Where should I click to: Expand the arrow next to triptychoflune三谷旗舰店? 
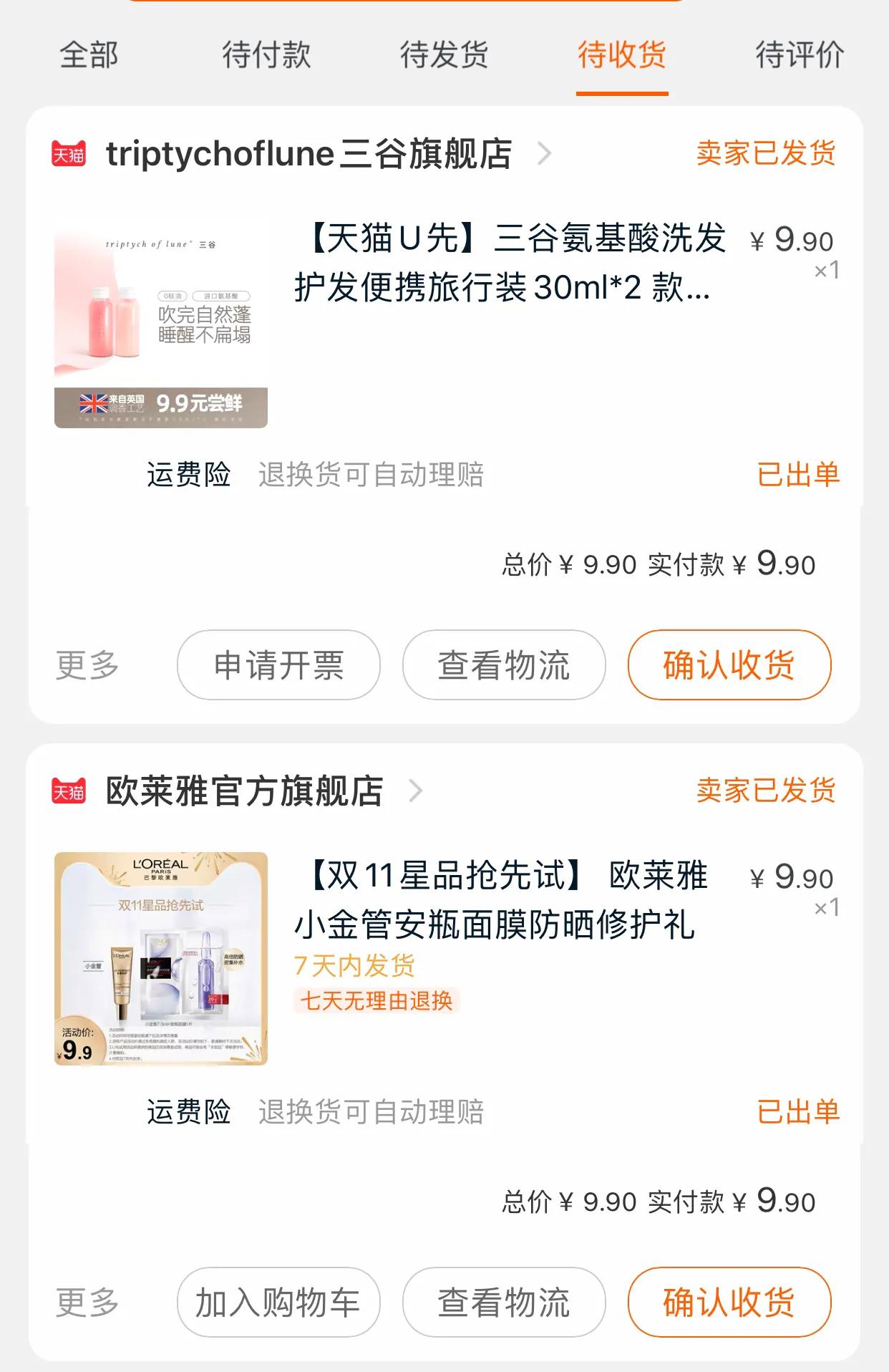coord(548,153)
